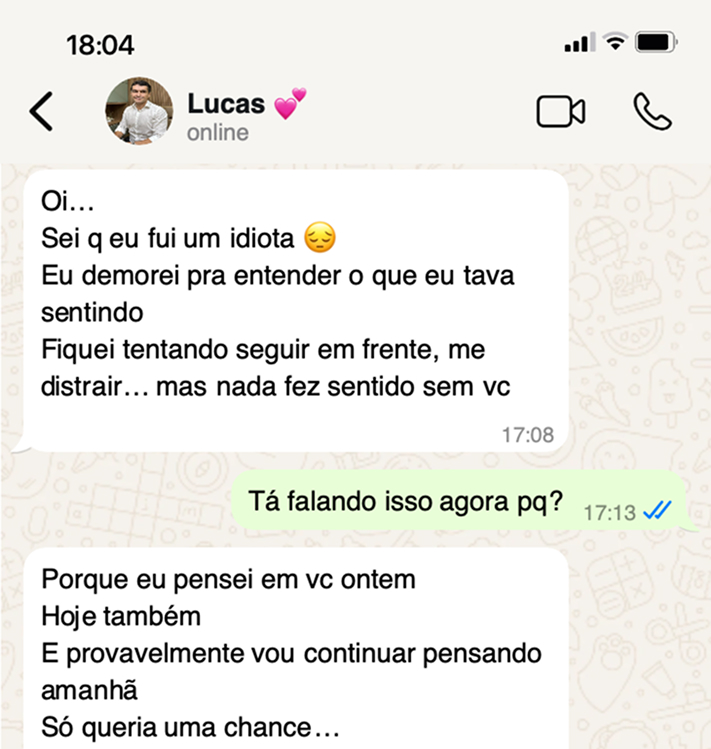The width and height of the screenshot is (711, 749).
Task: Open Lucas's contact info from header name
Action: 227,104
